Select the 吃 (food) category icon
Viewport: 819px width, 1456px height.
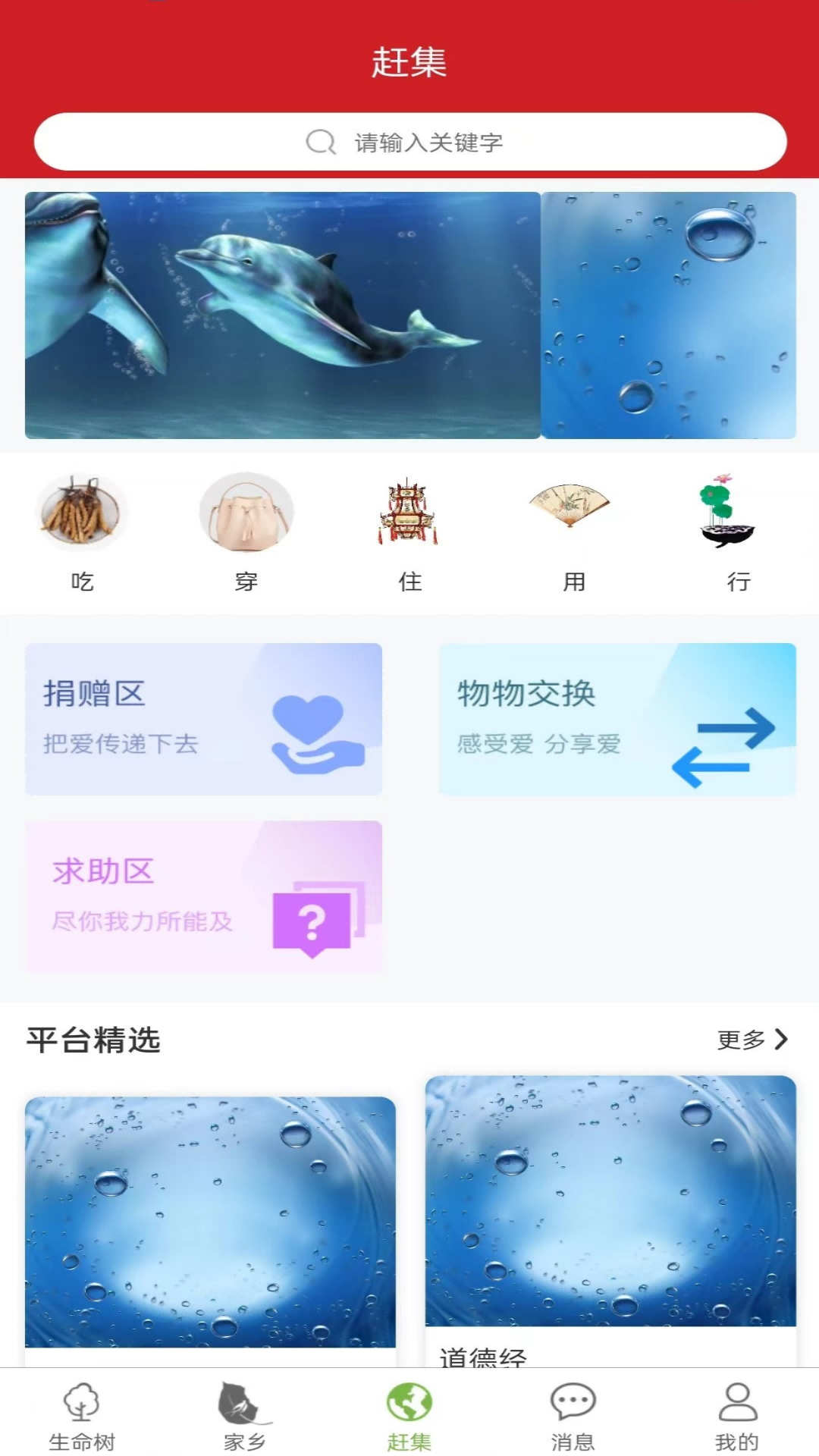coord(82,512)
